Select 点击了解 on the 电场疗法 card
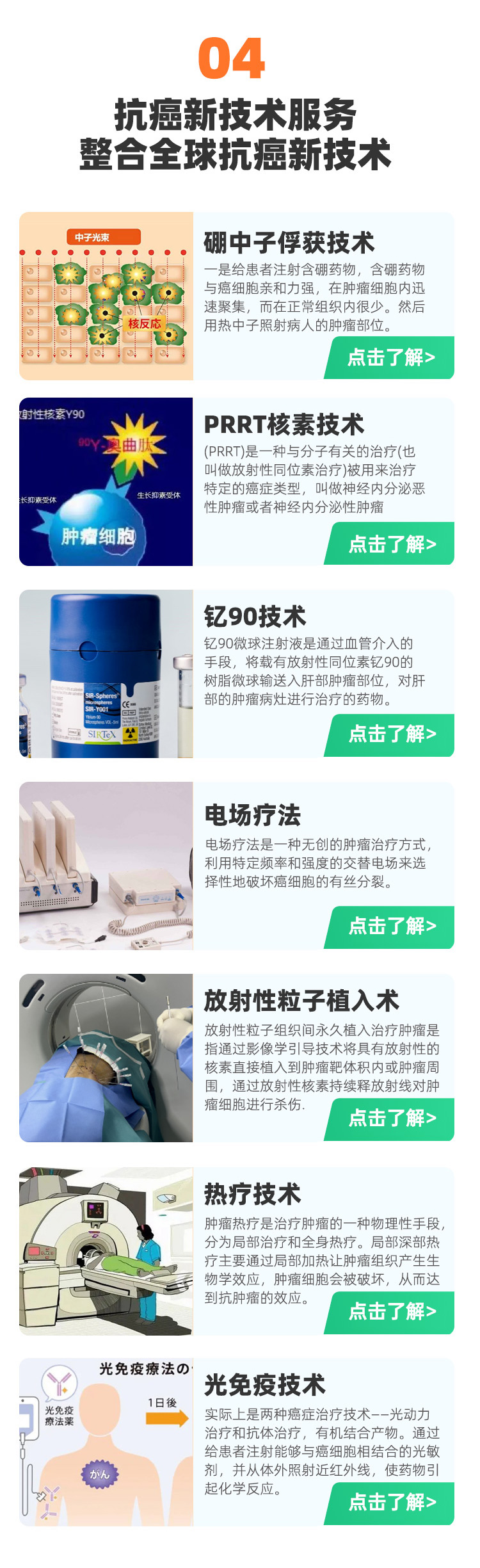The height and width of the screenshot is (1568, 480). [x=391, y=926]
